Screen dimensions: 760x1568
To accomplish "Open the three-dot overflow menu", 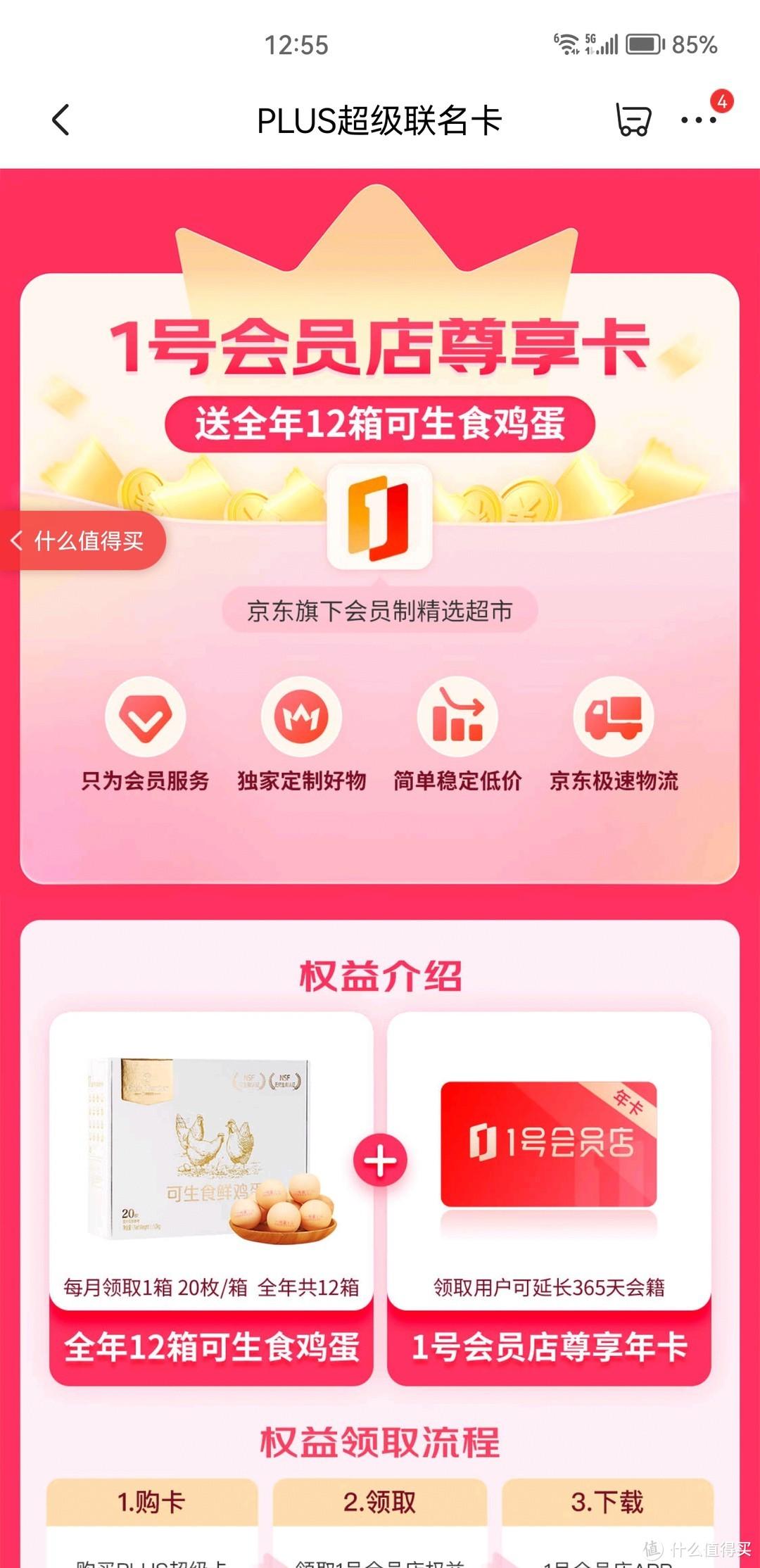I will coord(698,120).
